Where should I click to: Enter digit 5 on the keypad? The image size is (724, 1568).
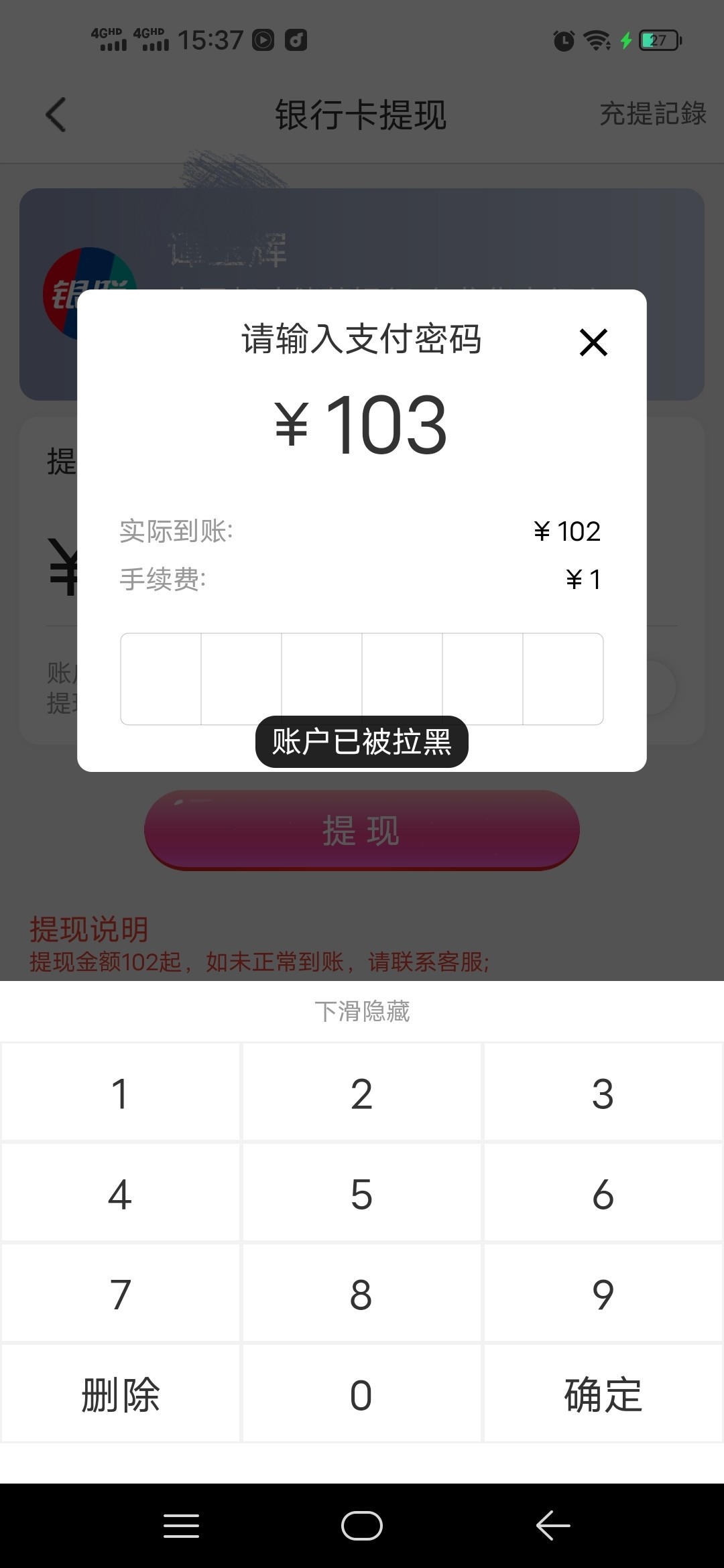361,1193
